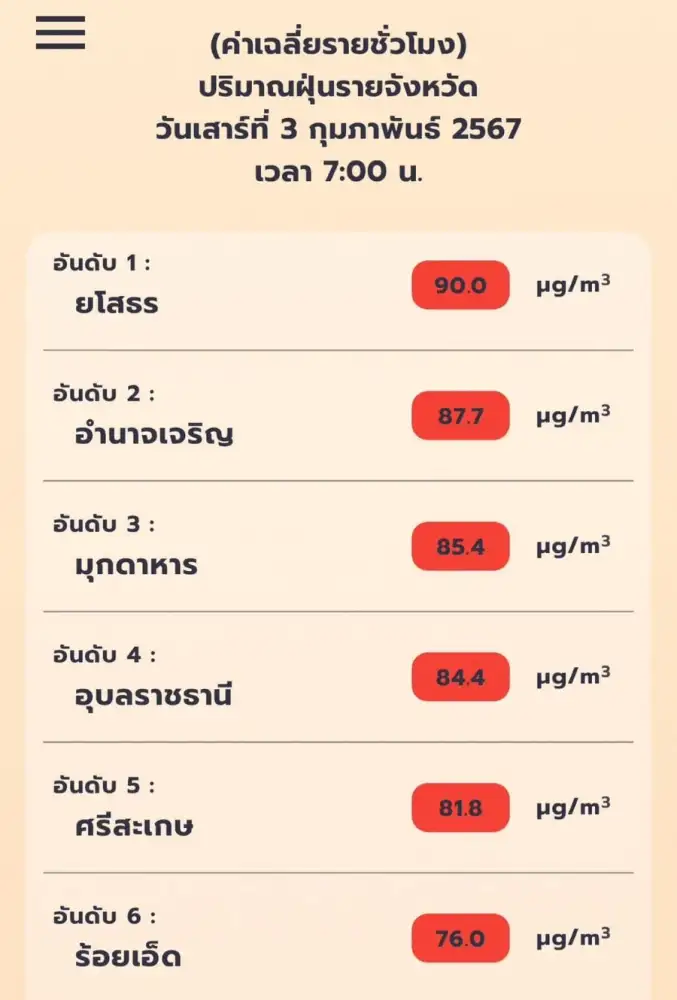Viewport: 677px width, 1000px height.
Task: Open the hamburger drawer menu
Action: pyautogui.click(x=60, y=33)
